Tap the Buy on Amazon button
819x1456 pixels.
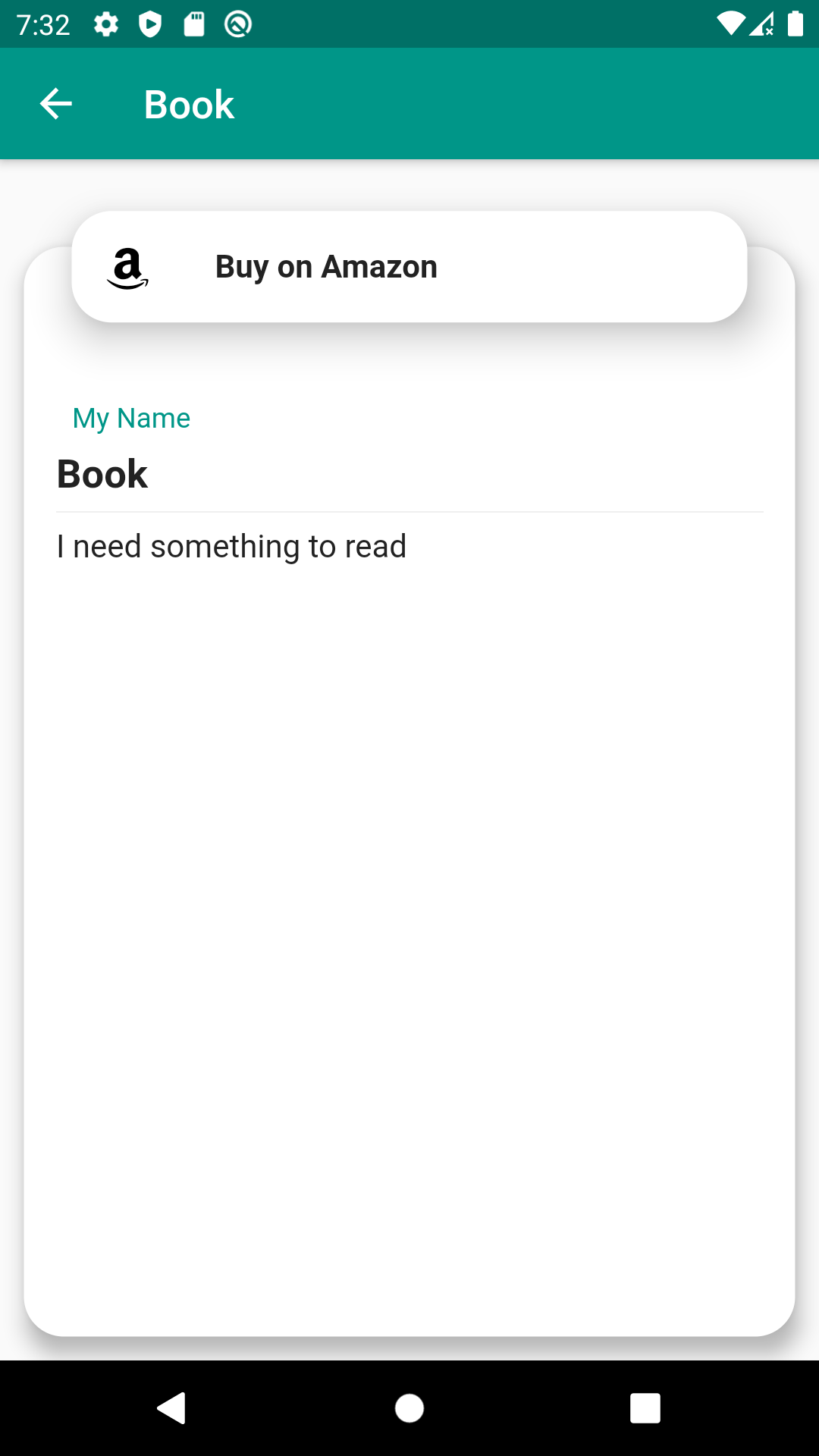409,267
